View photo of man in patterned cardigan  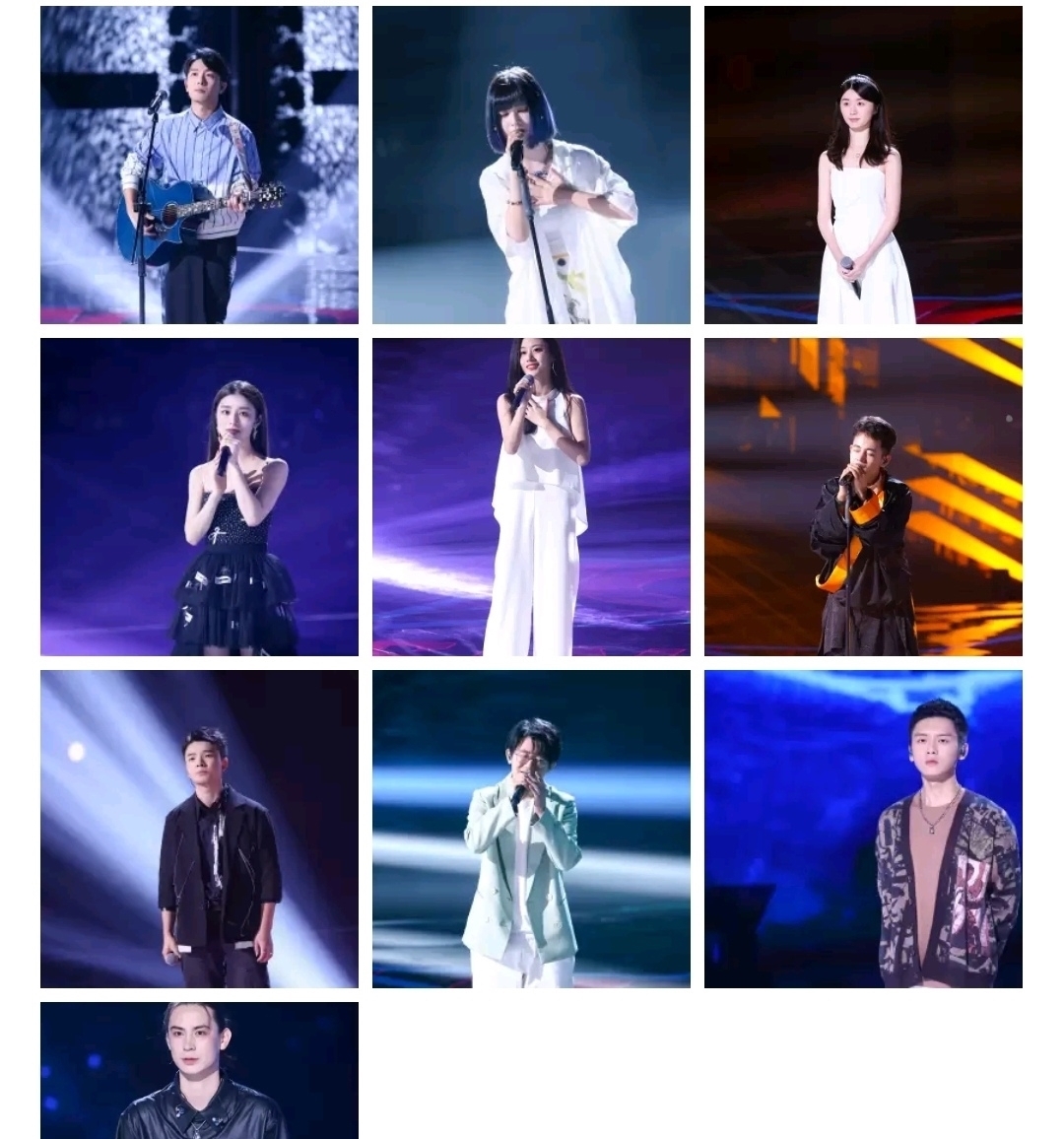[x=863, y=829]
